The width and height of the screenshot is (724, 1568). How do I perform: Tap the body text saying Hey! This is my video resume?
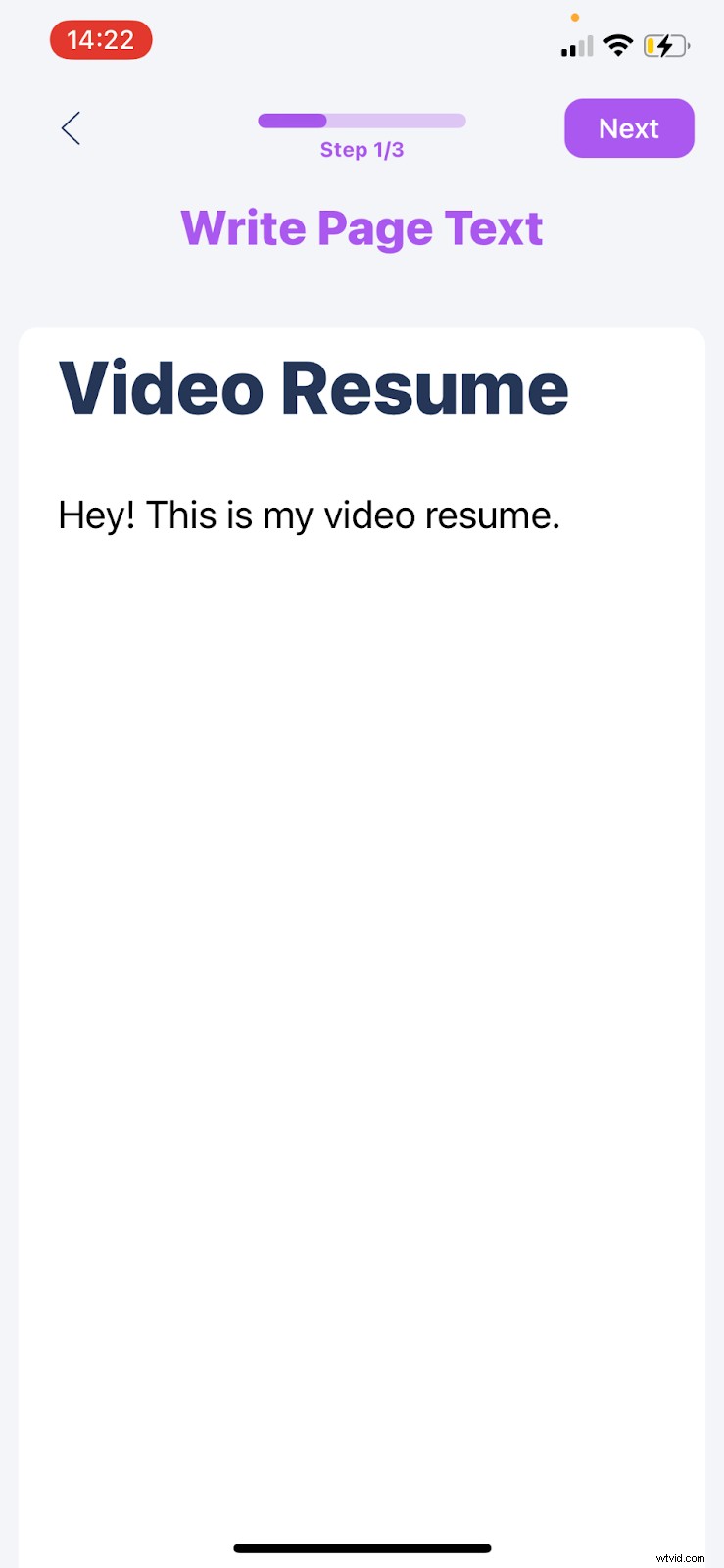[x=310, y=514]
